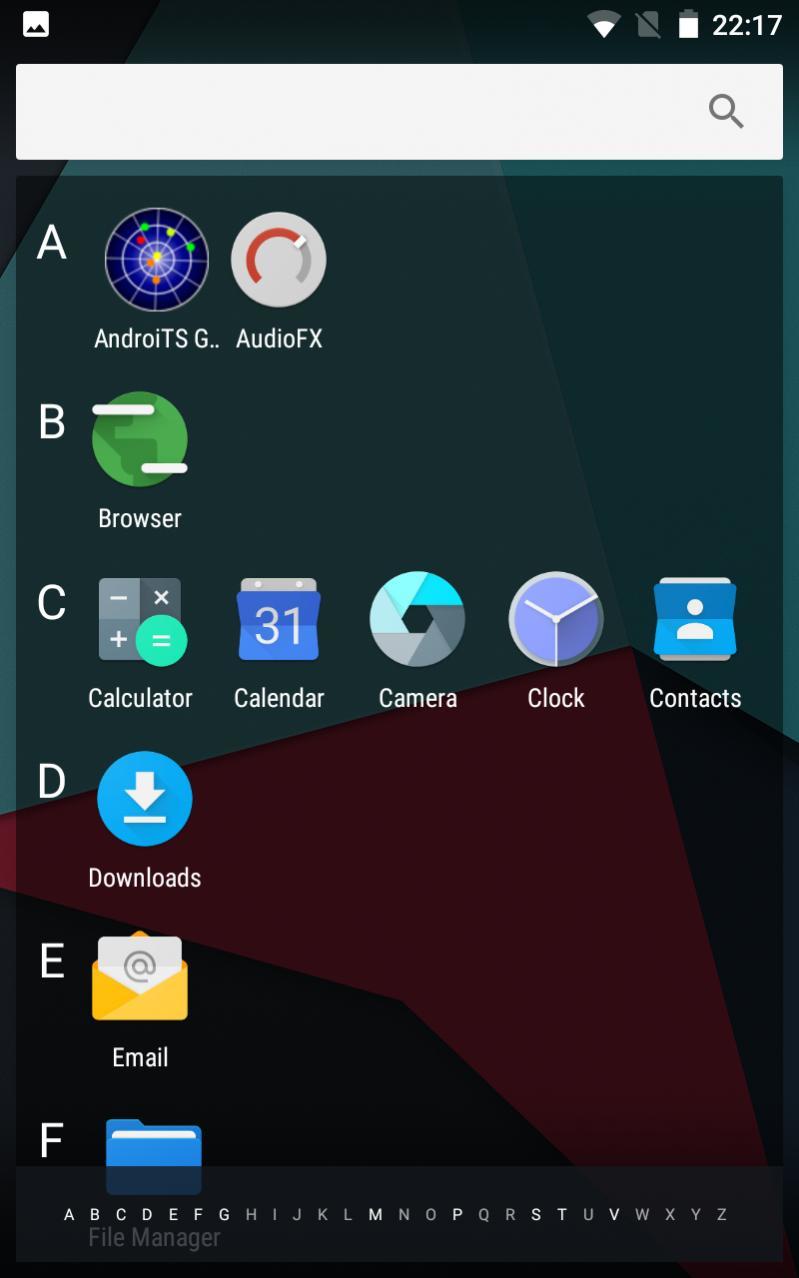The image size is (799, 1278).
Task: Select letter T in the alphabet index
Action: click(562, 1215)
